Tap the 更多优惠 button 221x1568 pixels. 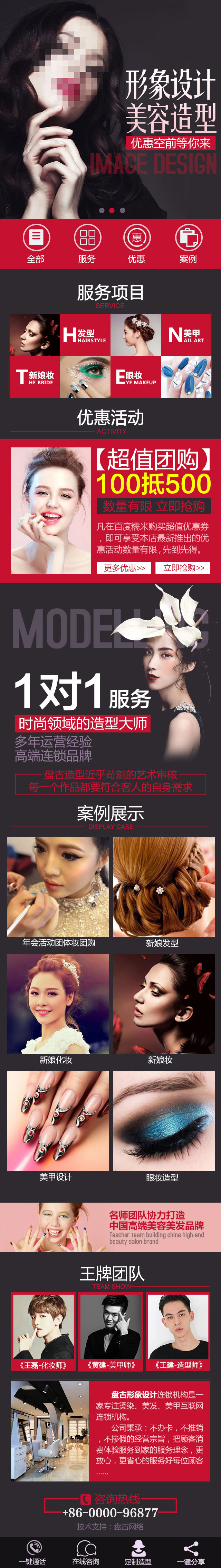coord(125,568)
